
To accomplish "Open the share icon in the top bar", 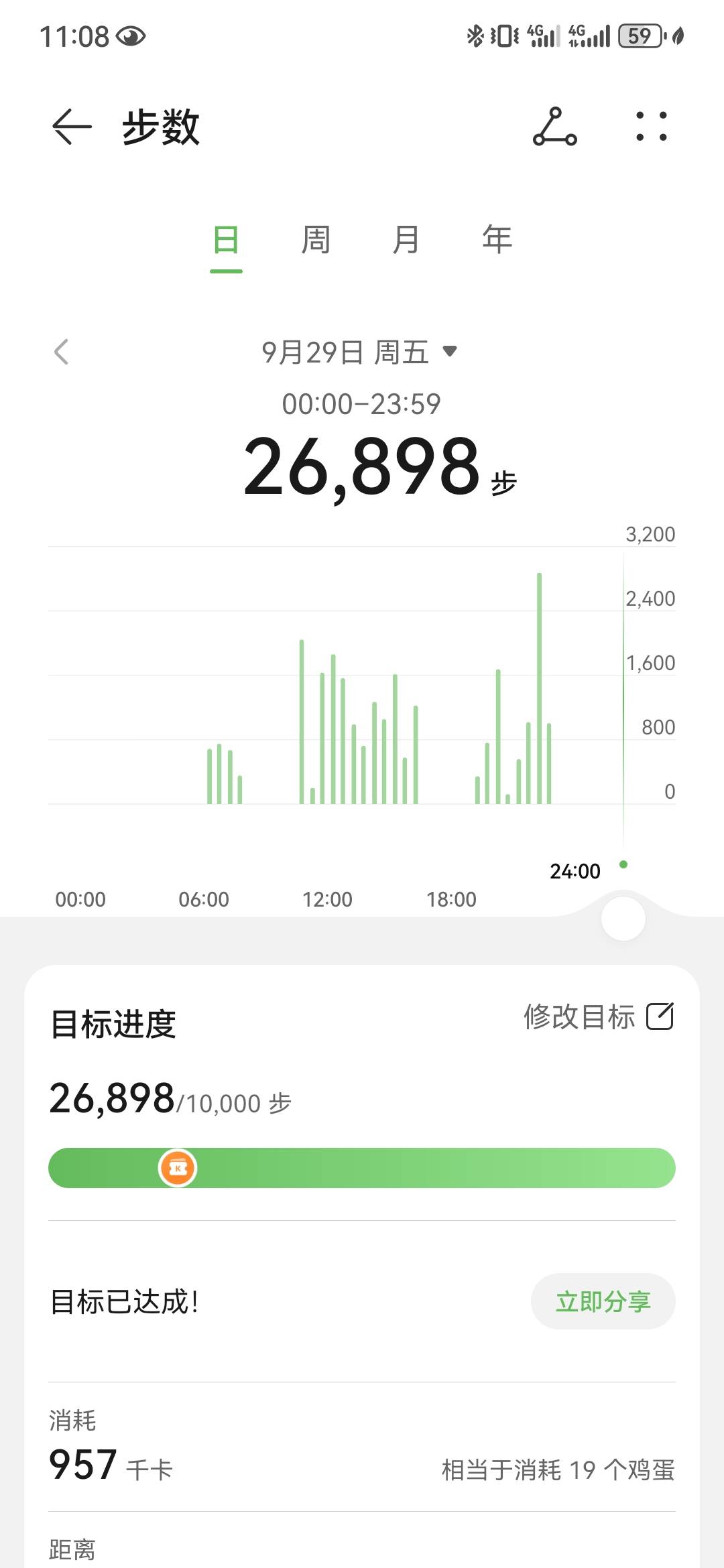I will pyautogui.click(x=555, y=127).
